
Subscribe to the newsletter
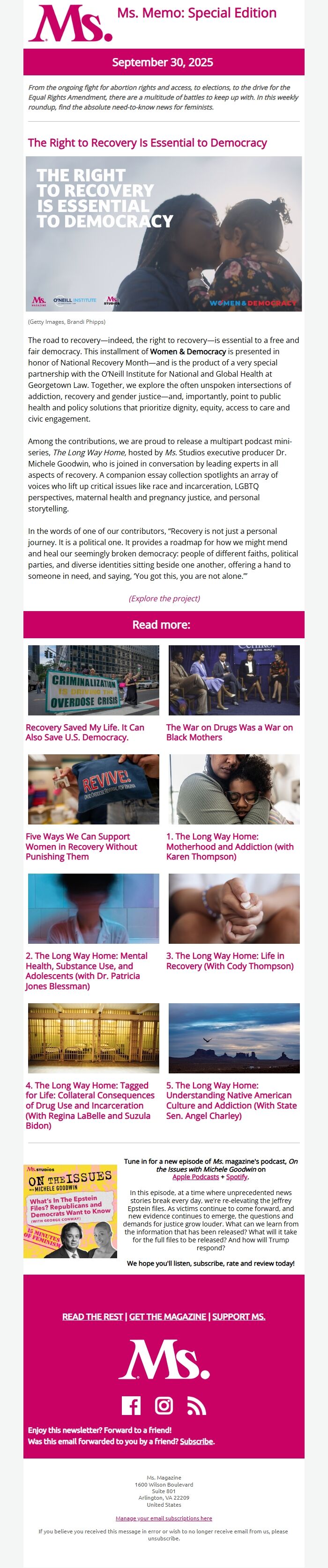[x=196, y=1441]
